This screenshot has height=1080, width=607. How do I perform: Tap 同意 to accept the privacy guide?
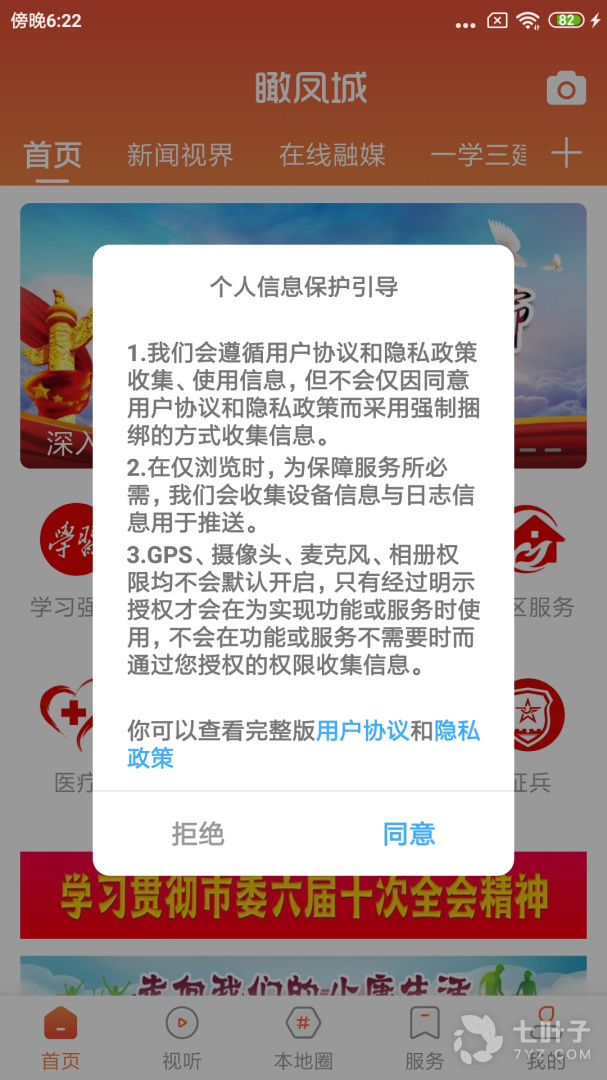[x=409, y=833]
